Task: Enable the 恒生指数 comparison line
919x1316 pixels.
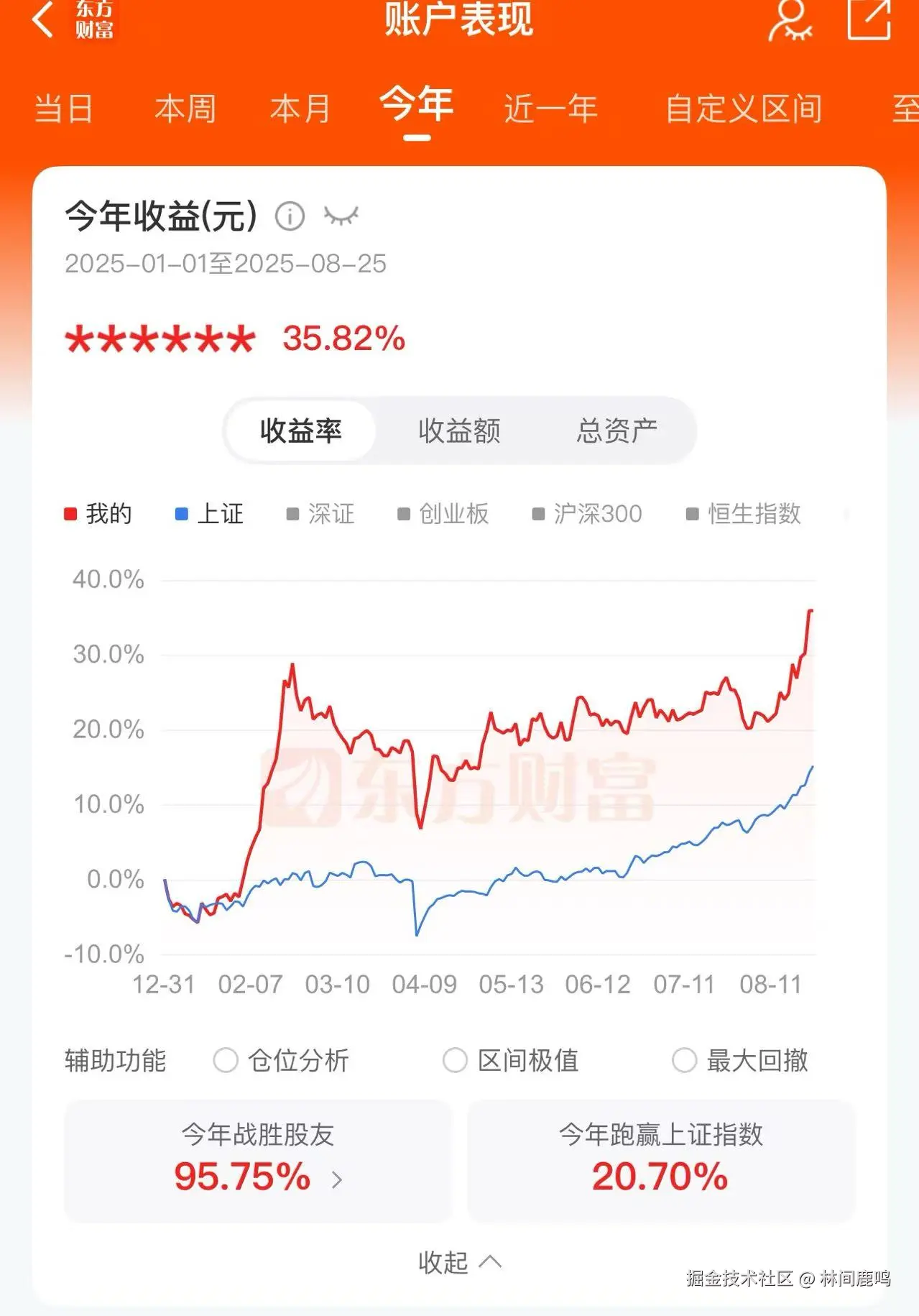Action: tap(747, 514)
